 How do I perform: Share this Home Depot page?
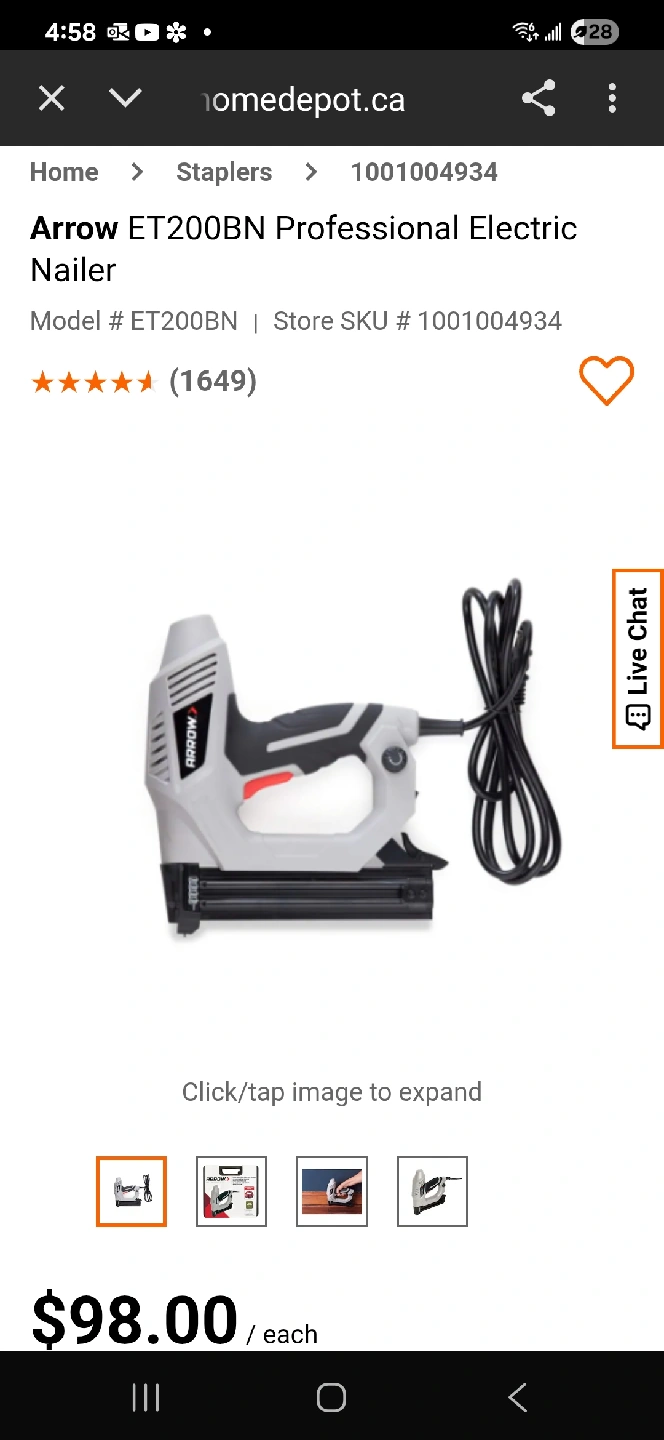click(x=538, y=98)
